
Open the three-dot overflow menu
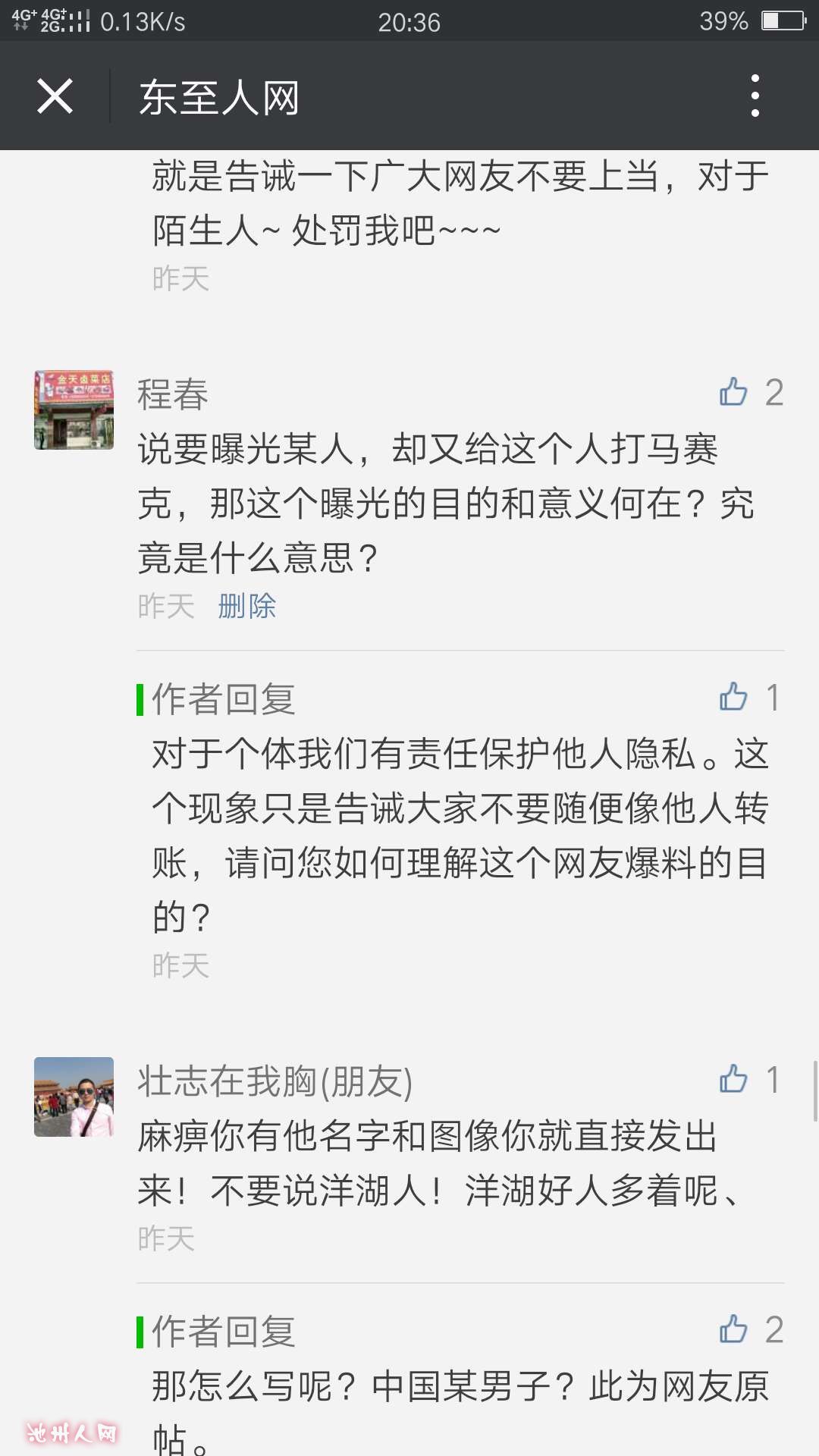tap(755, 96)
